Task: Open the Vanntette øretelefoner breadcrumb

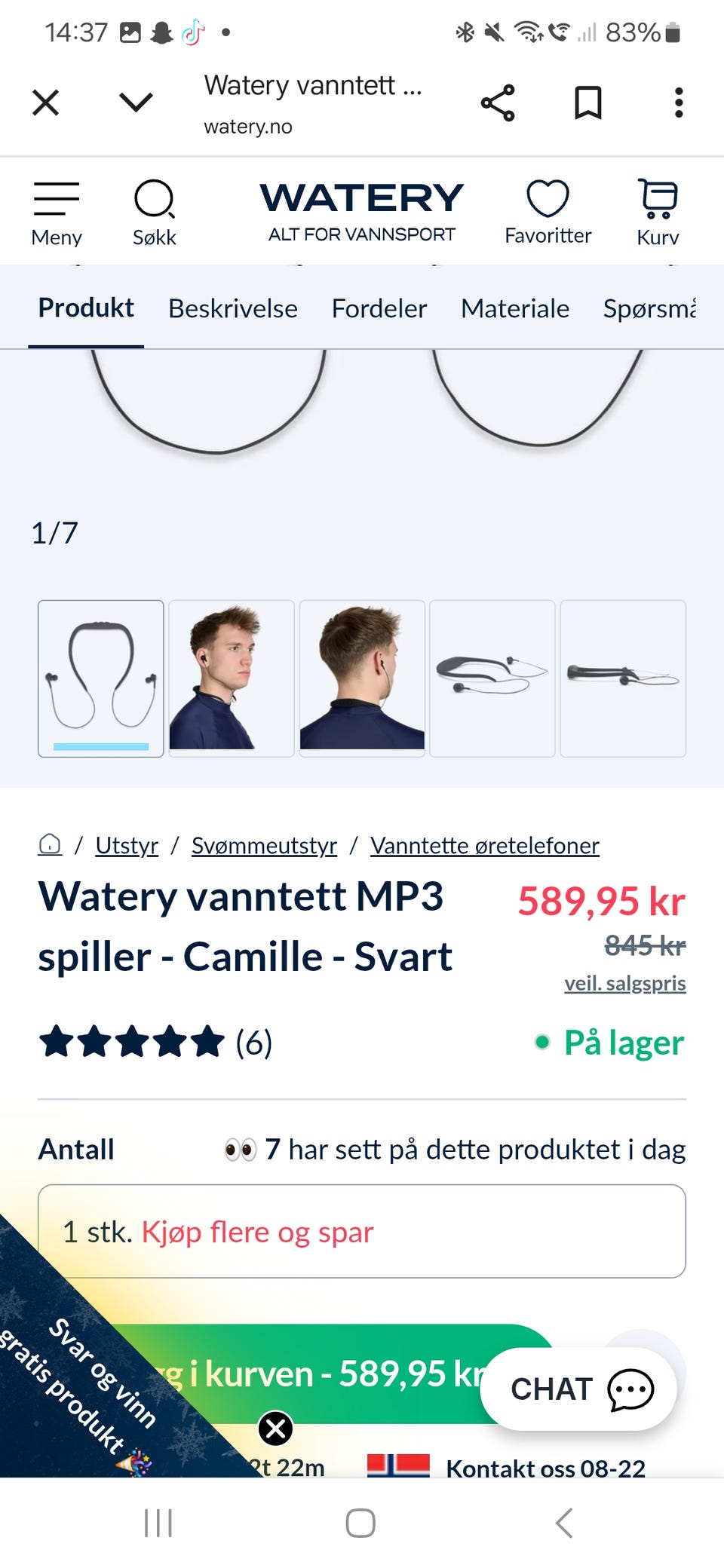Action: click(485, 846)
